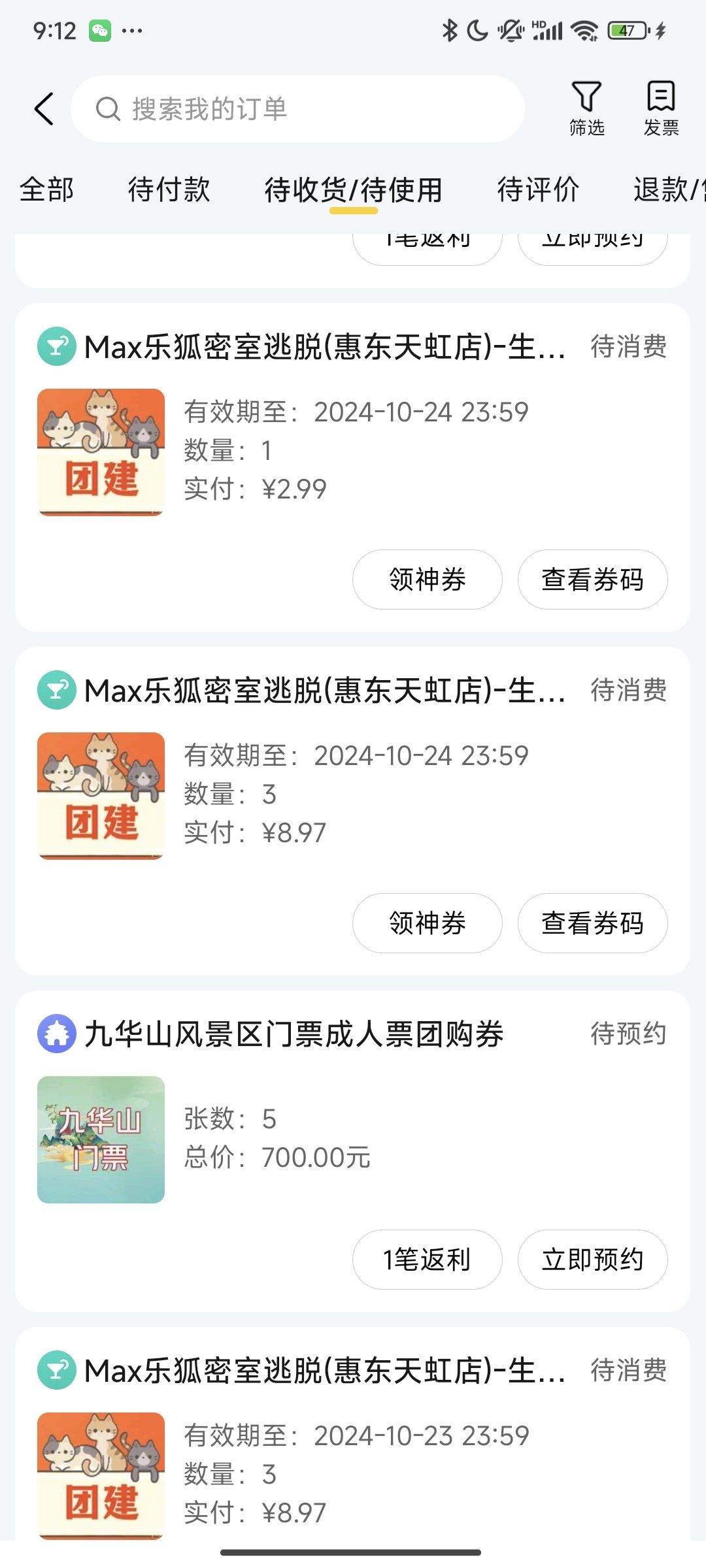706x1568 pixels.
Task: Switch to the 全部 orders tab
Action: point(46,190)
